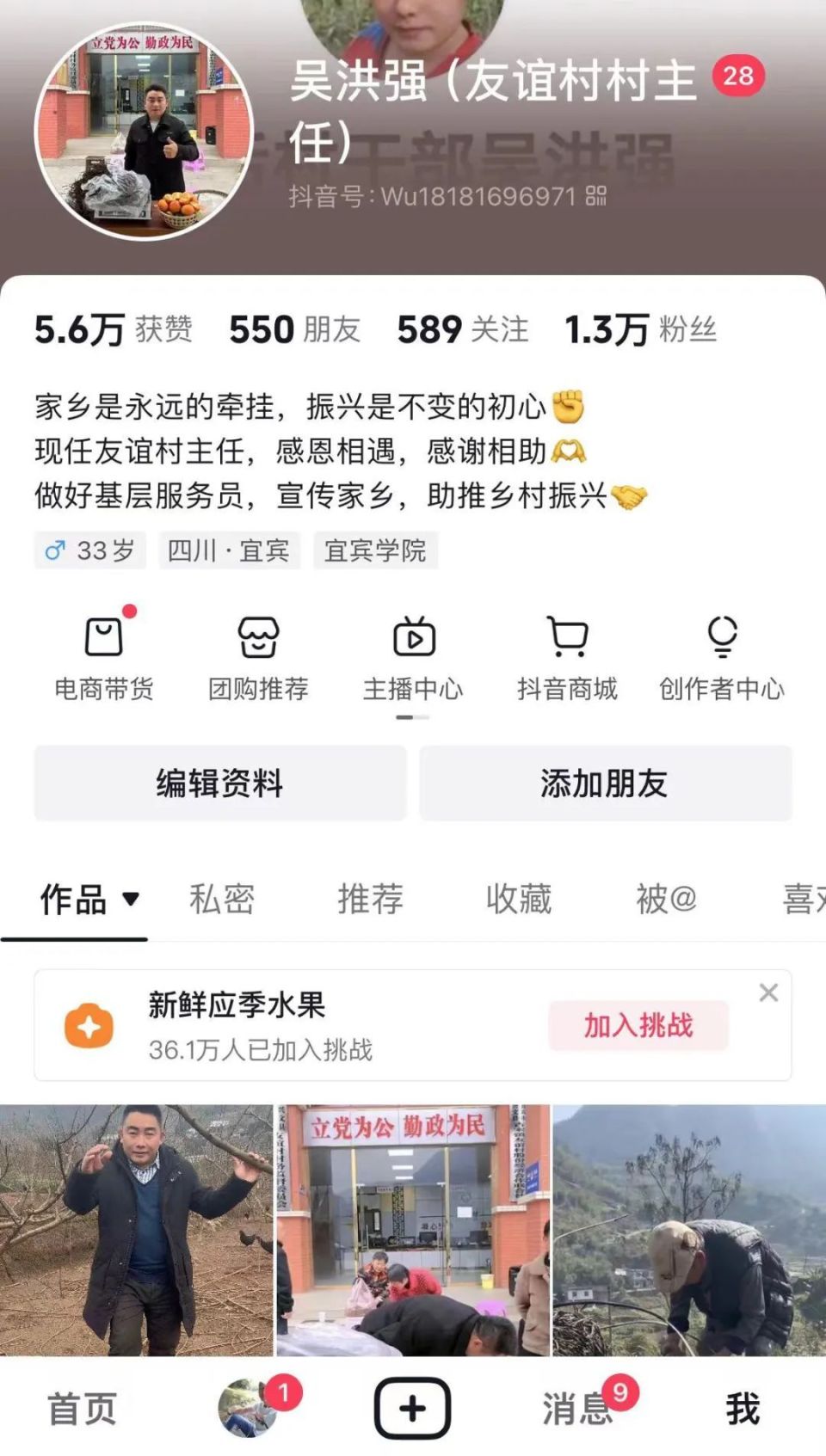Enter the 主播中心 live center
826x1456 pixels.
click(414, 658)
